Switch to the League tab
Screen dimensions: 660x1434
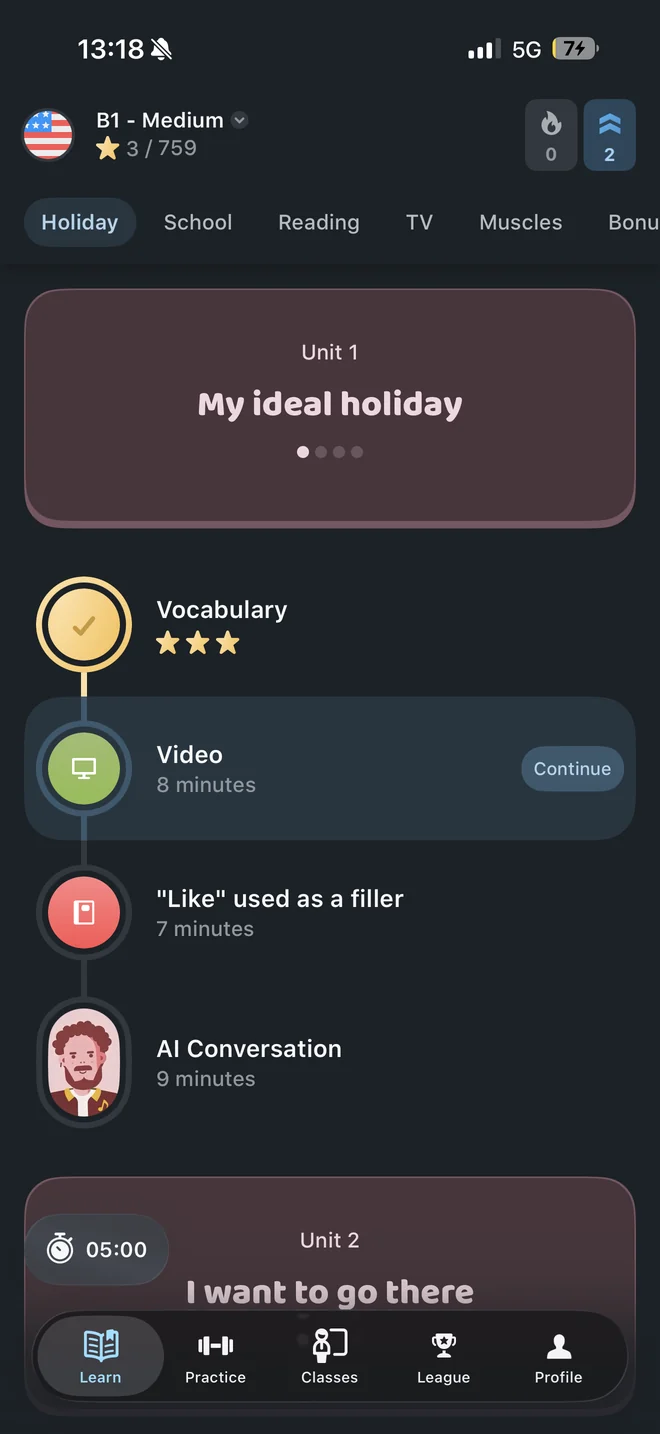coord(443,1357)
